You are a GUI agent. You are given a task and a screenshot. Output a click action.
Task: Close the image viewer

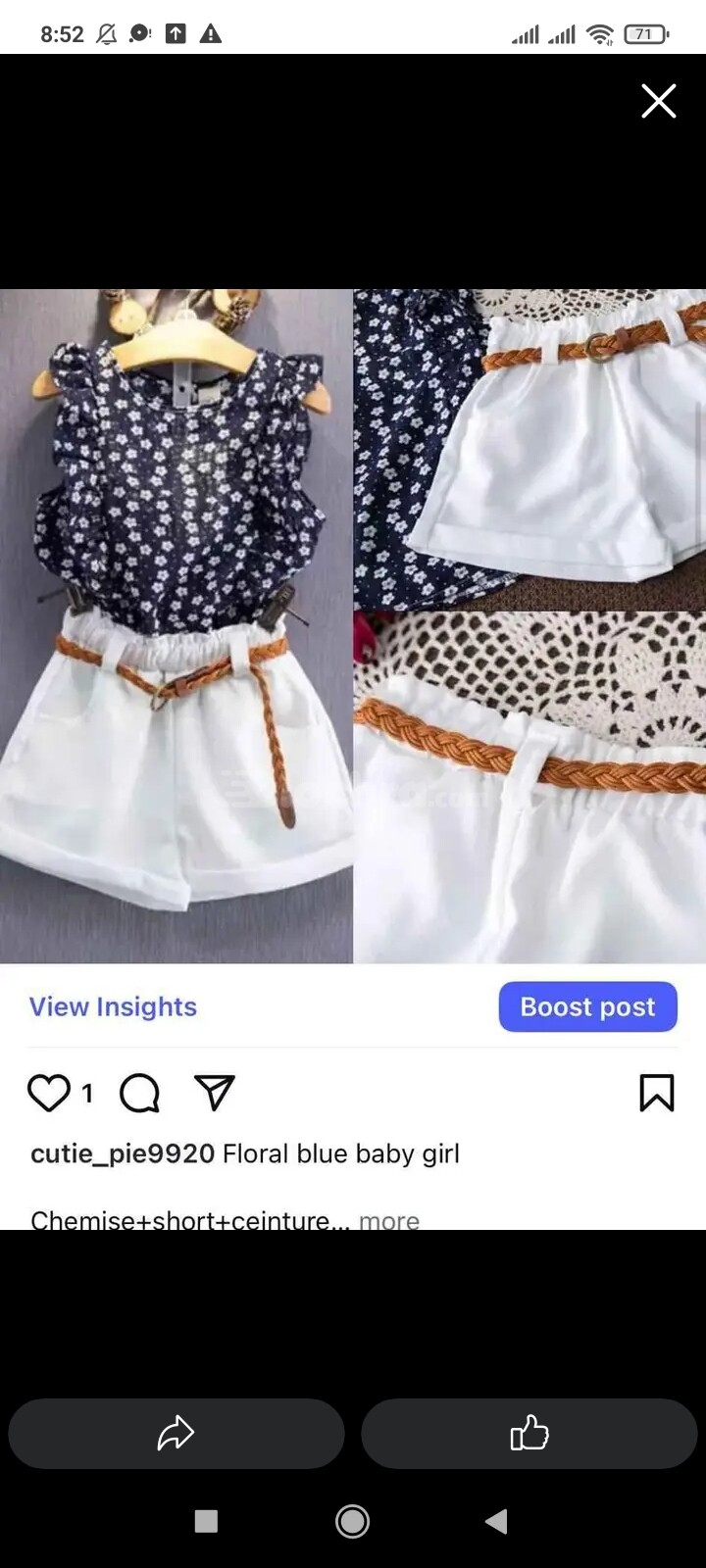tap(658, 101)
